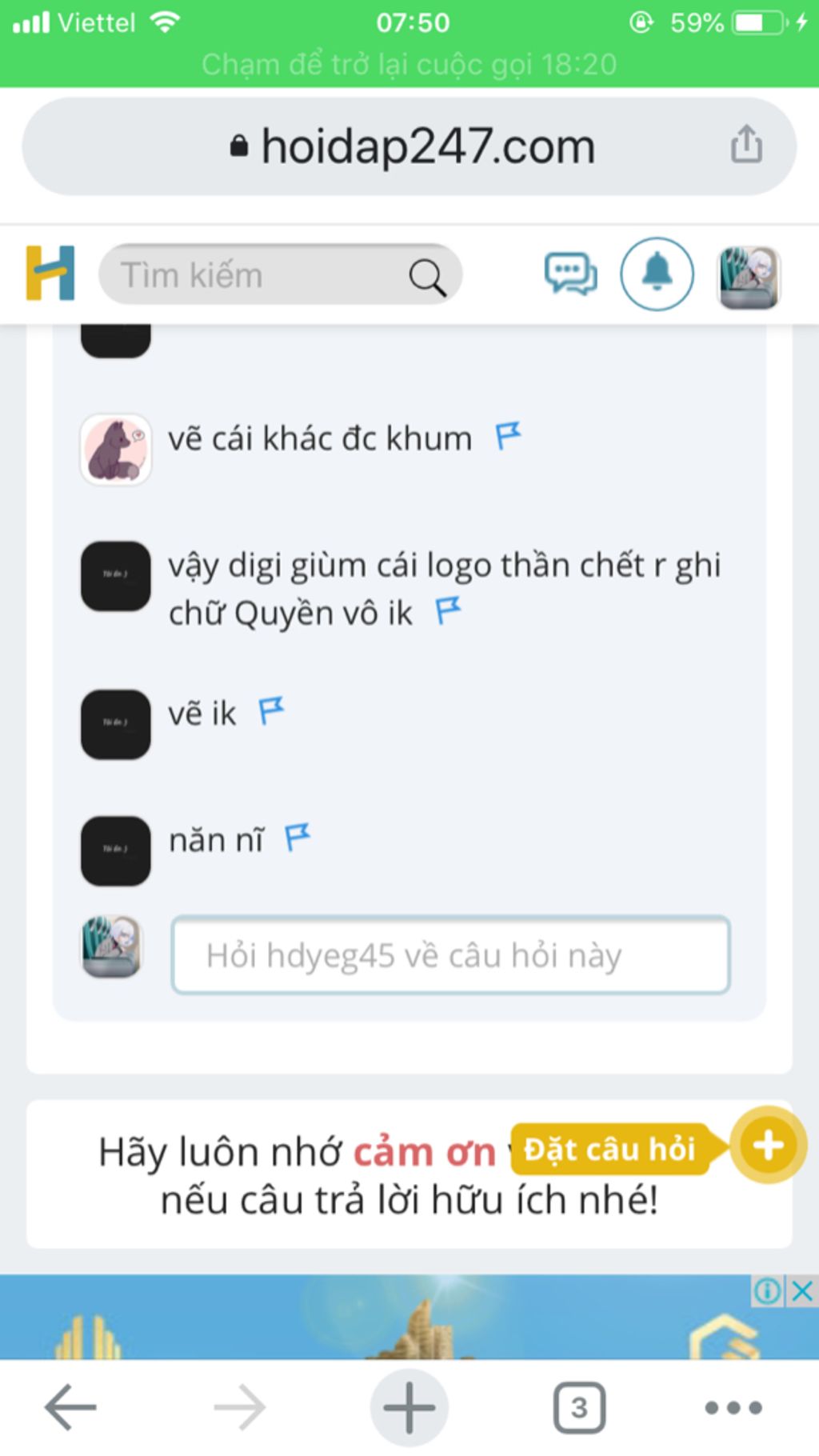Screen dimensions: 819x1456
Task: Tap the 'Hỏi hdyeg45 về câu hỏi này' field
Action: coord(450,955)
